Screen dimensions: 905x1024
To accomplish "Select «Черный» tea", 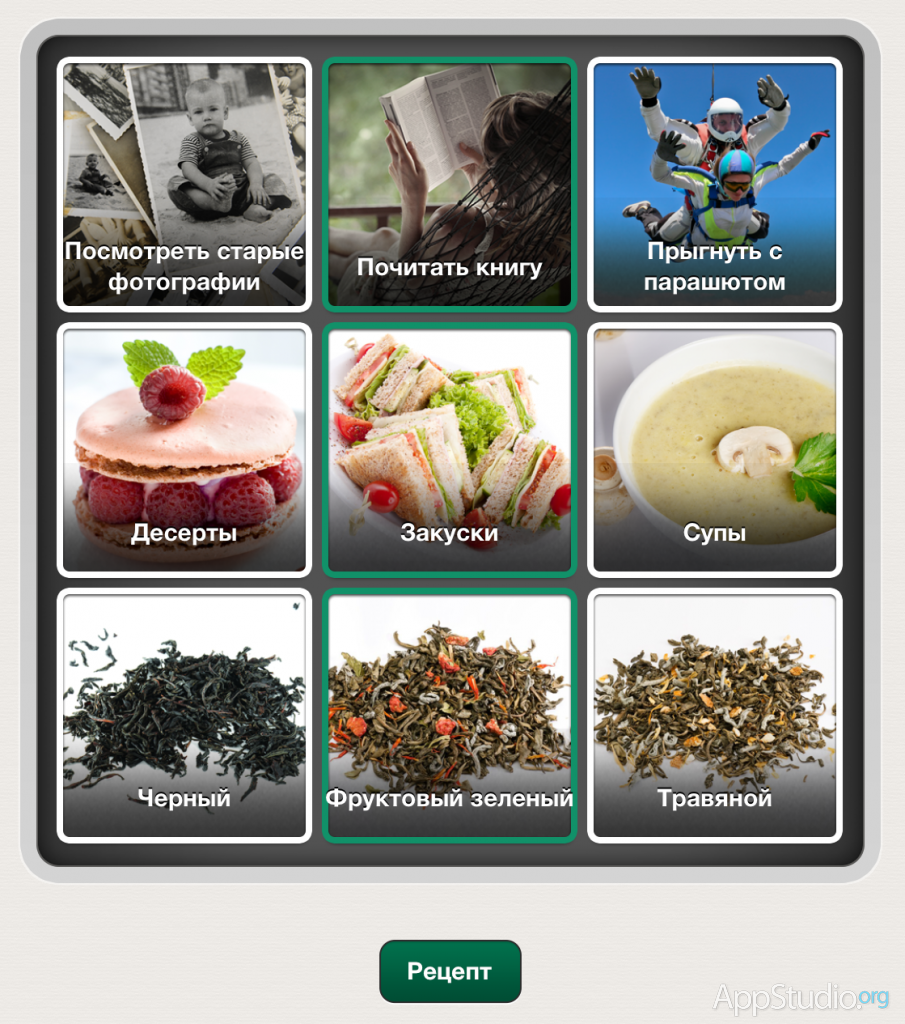I will tap(184, 715).
